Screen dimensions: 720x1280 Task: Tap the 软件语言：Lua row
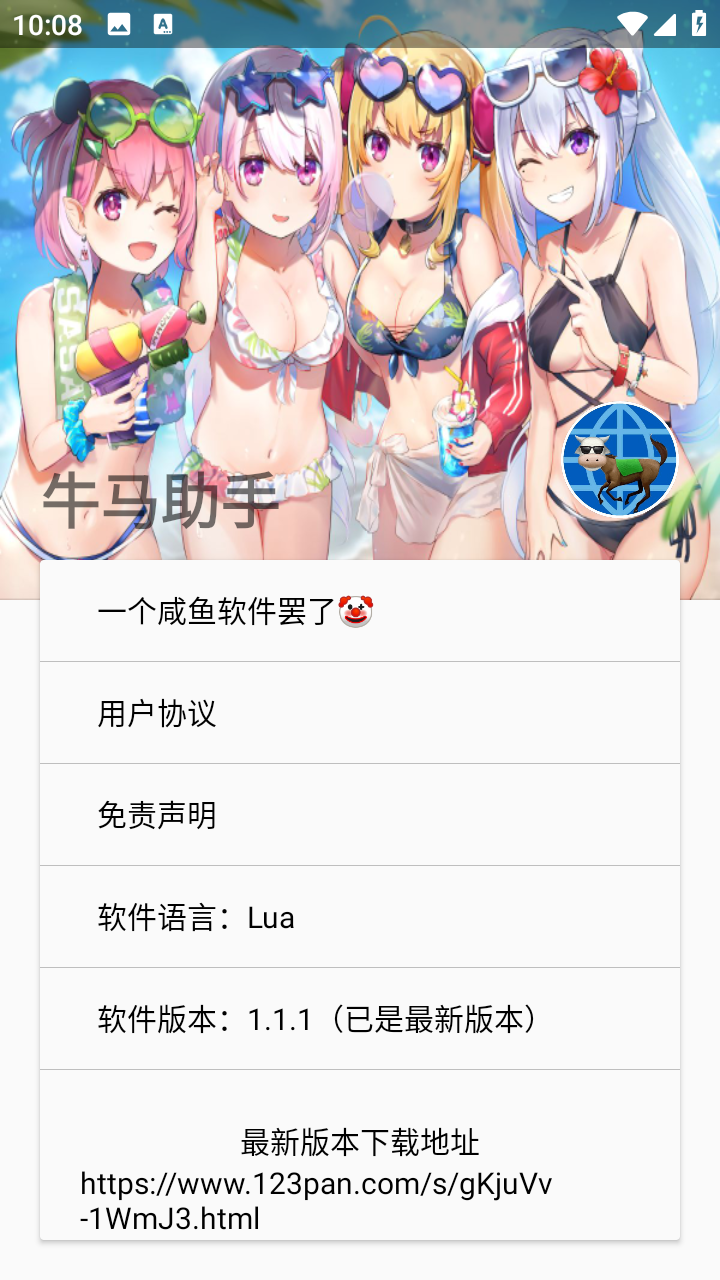pyautogui.click(x=360, y=917)
